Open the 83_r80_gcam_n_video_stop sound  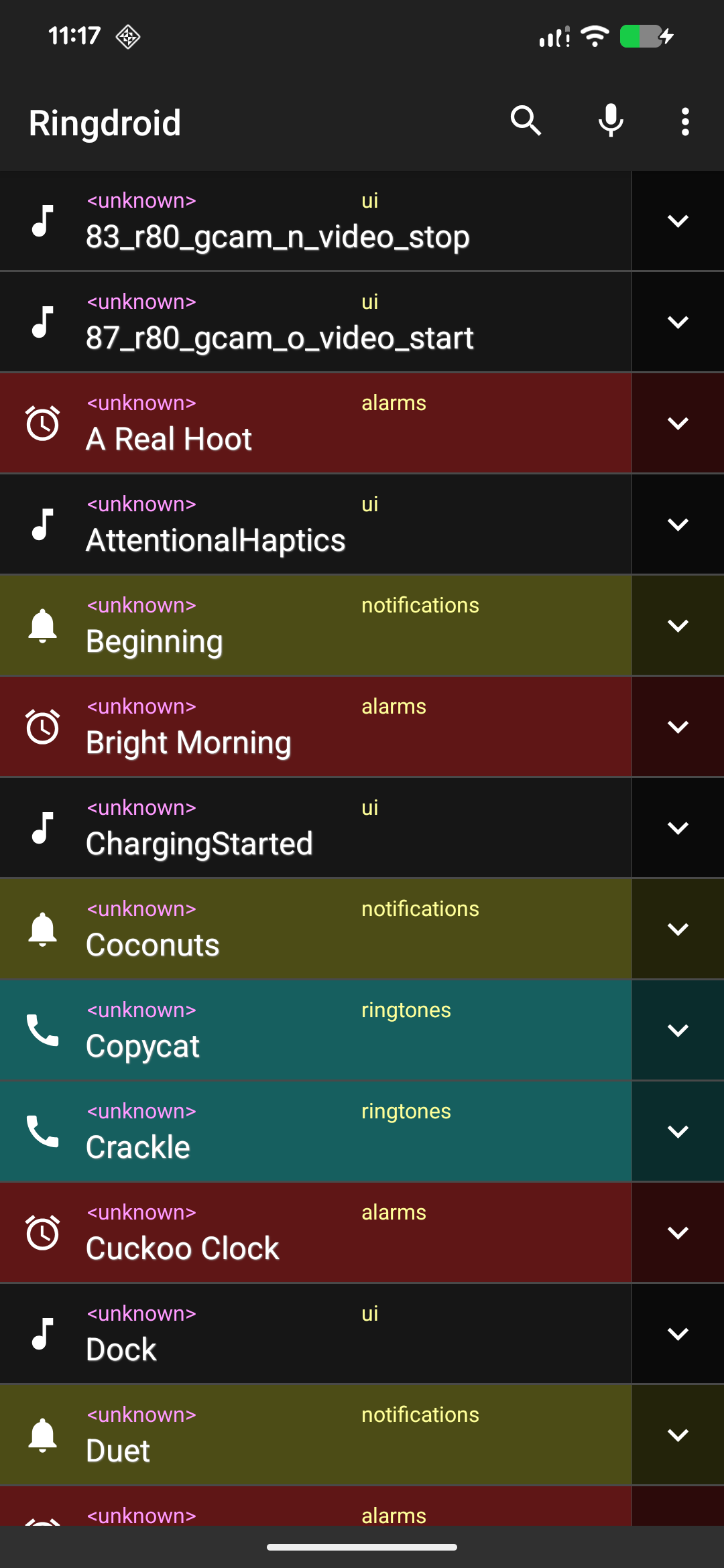click(x=315, y=221)
